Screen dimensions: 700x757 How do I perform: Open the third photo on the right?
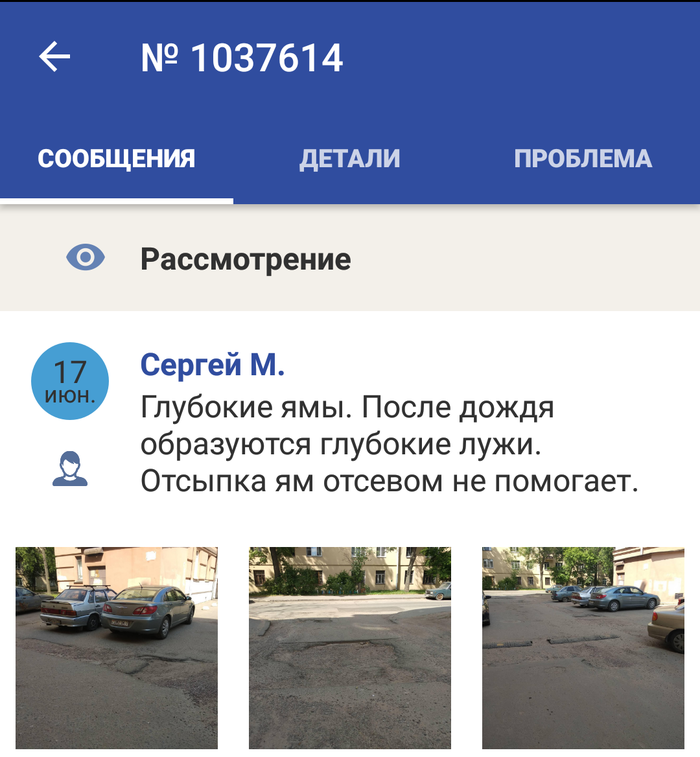[583, 647]
